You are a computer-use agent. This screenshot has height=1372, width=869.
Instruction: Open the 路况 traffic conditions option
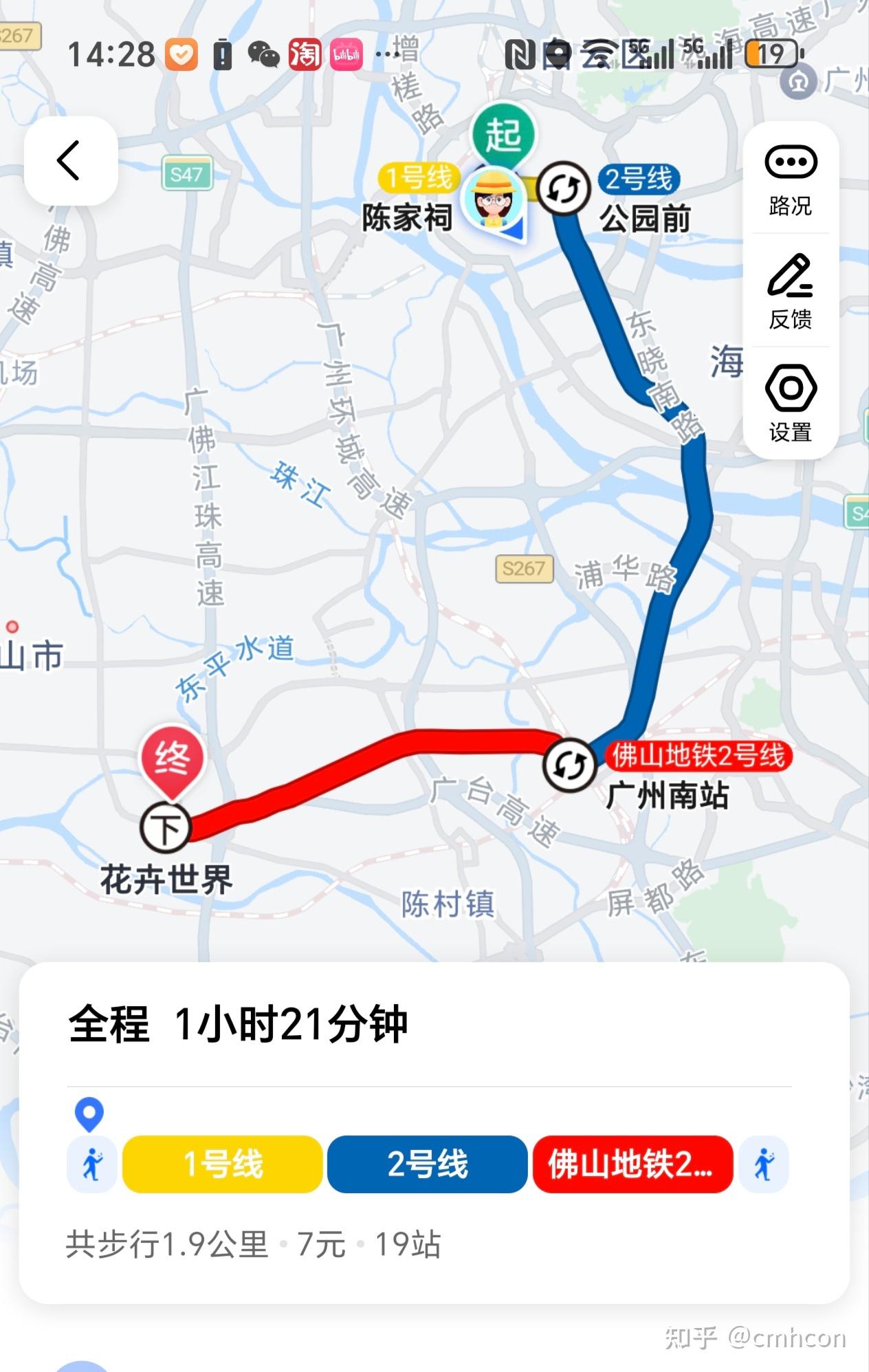coord(790,179)
